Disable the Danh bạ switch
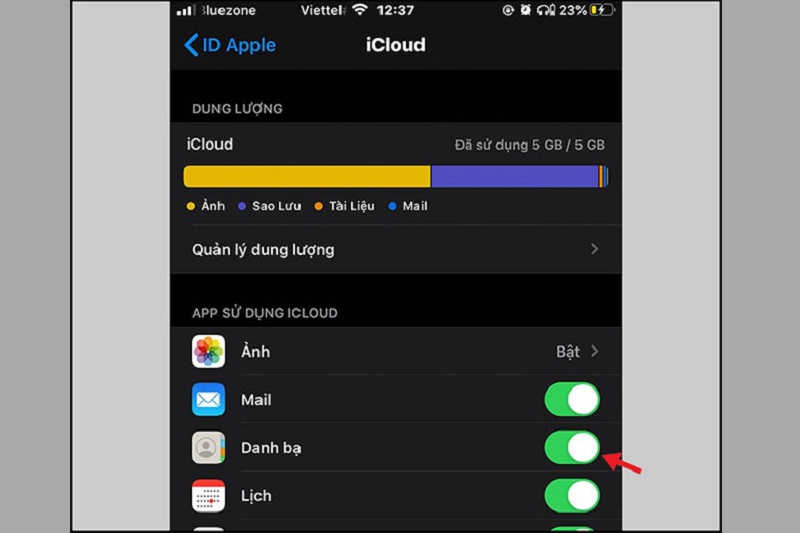 (x=572, y=447)
